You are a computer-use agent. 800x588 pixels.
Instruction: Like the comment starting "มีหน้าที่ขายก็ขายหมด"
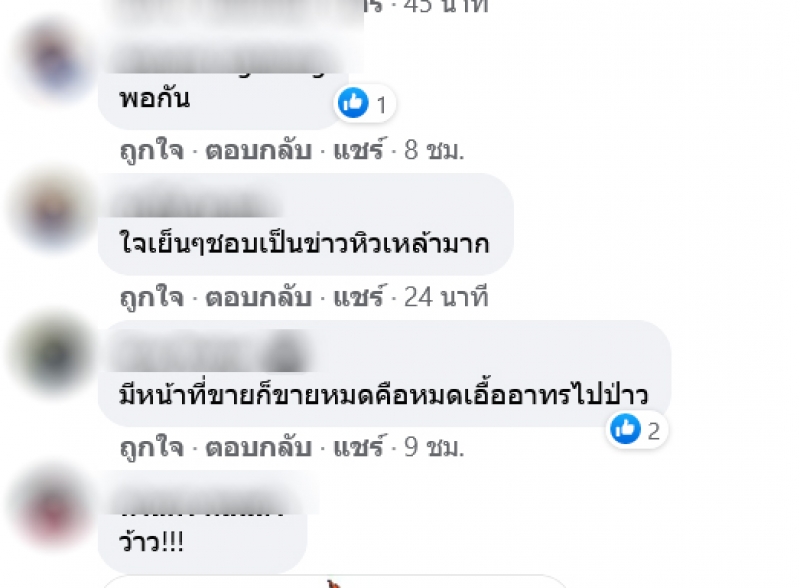click(151, 448)
